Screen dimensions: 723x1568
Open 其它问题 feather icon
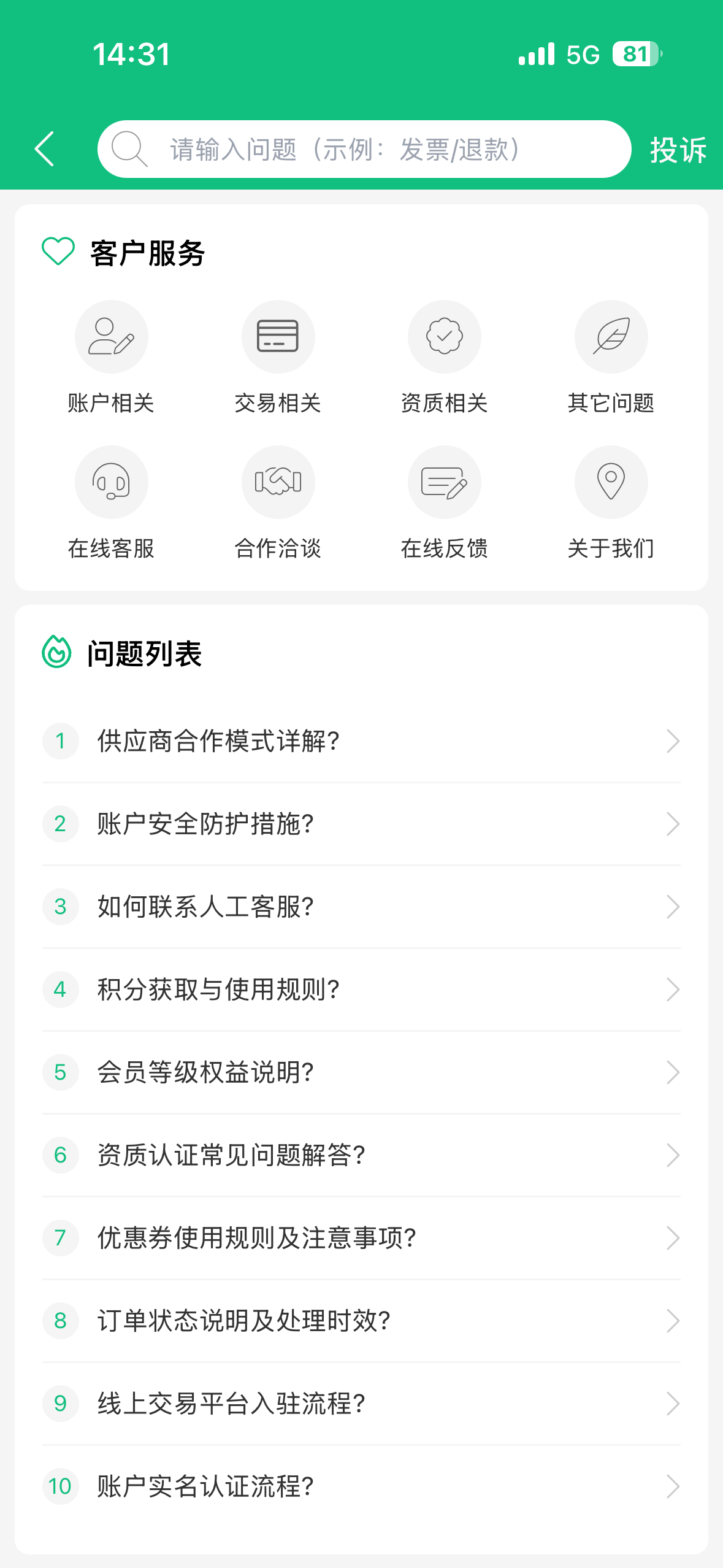click(611, 336)
